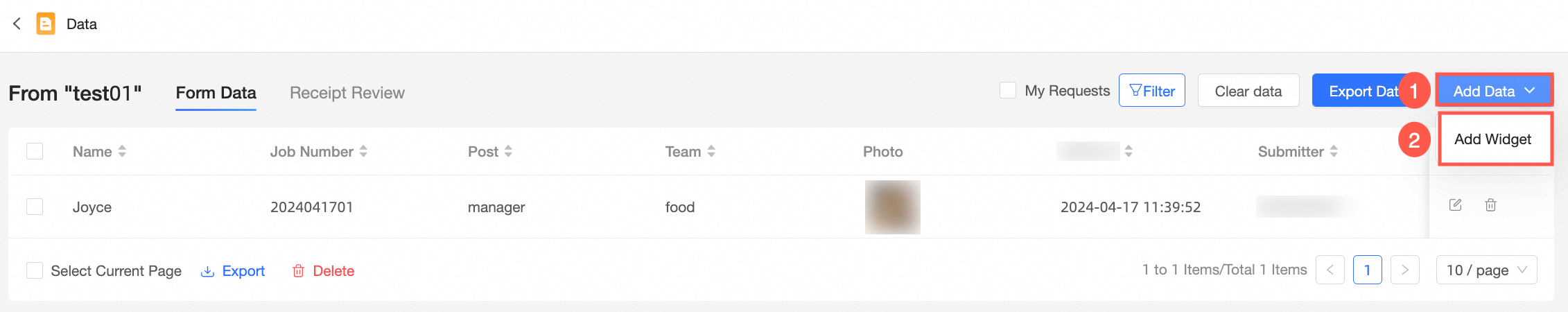
Task: Tap the Export link below table
Action: pyautogui.click(x=234, y=271)
